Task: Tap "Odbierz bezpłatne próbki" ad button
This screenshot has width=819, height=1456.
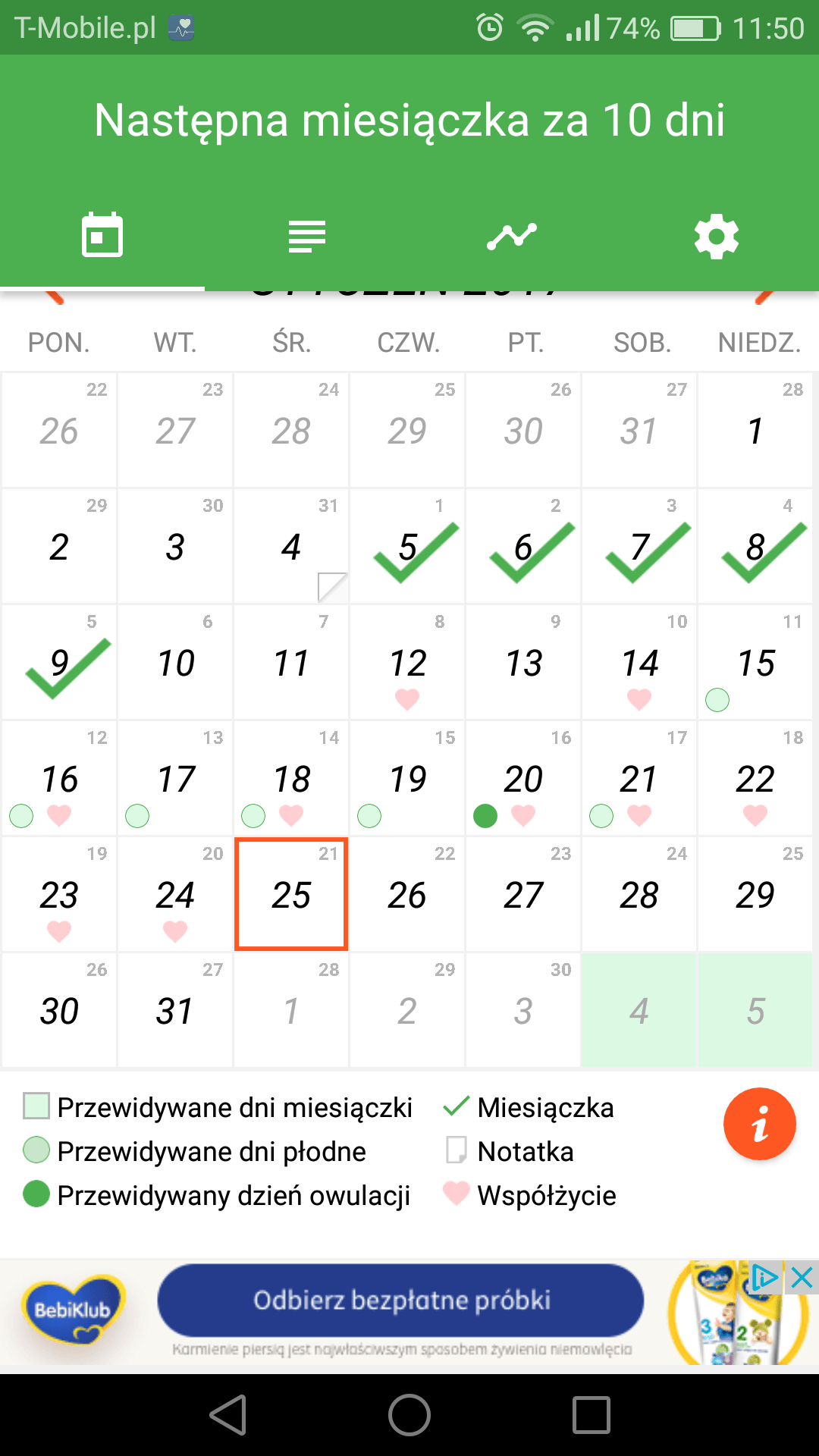Action: click(x=400, y=1301)
